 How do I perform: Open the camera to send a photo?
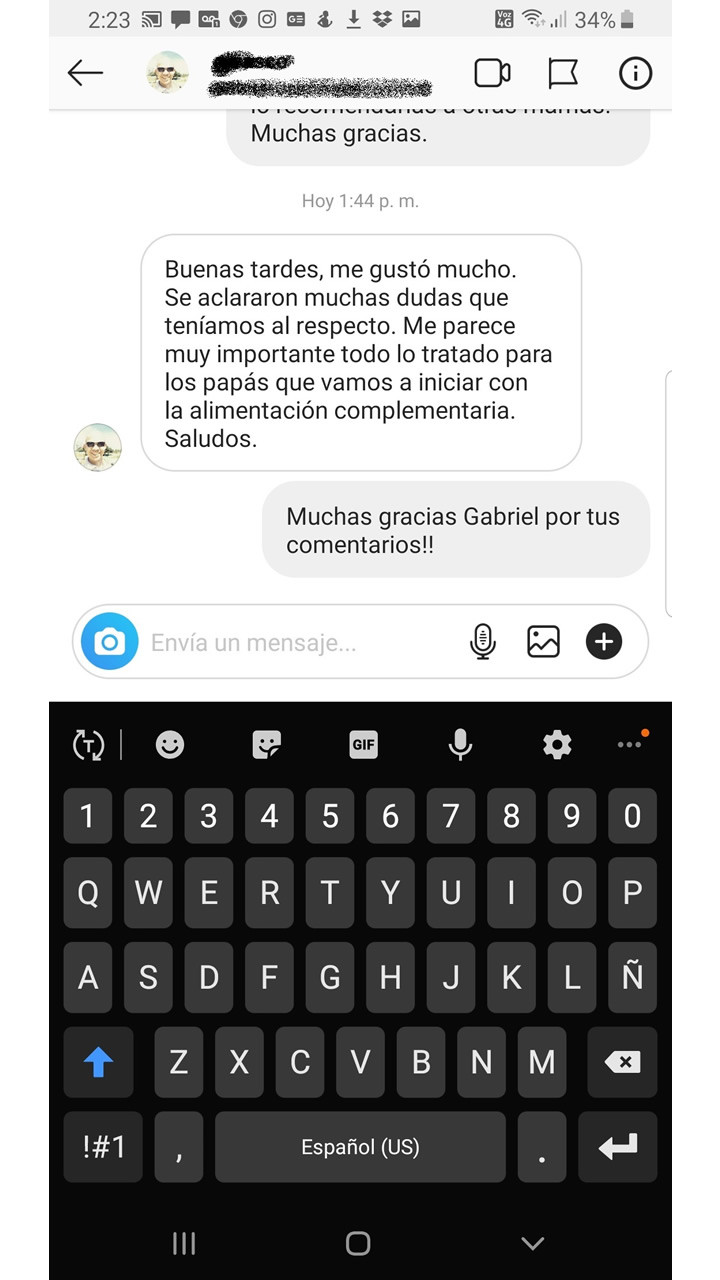(109, 641)
